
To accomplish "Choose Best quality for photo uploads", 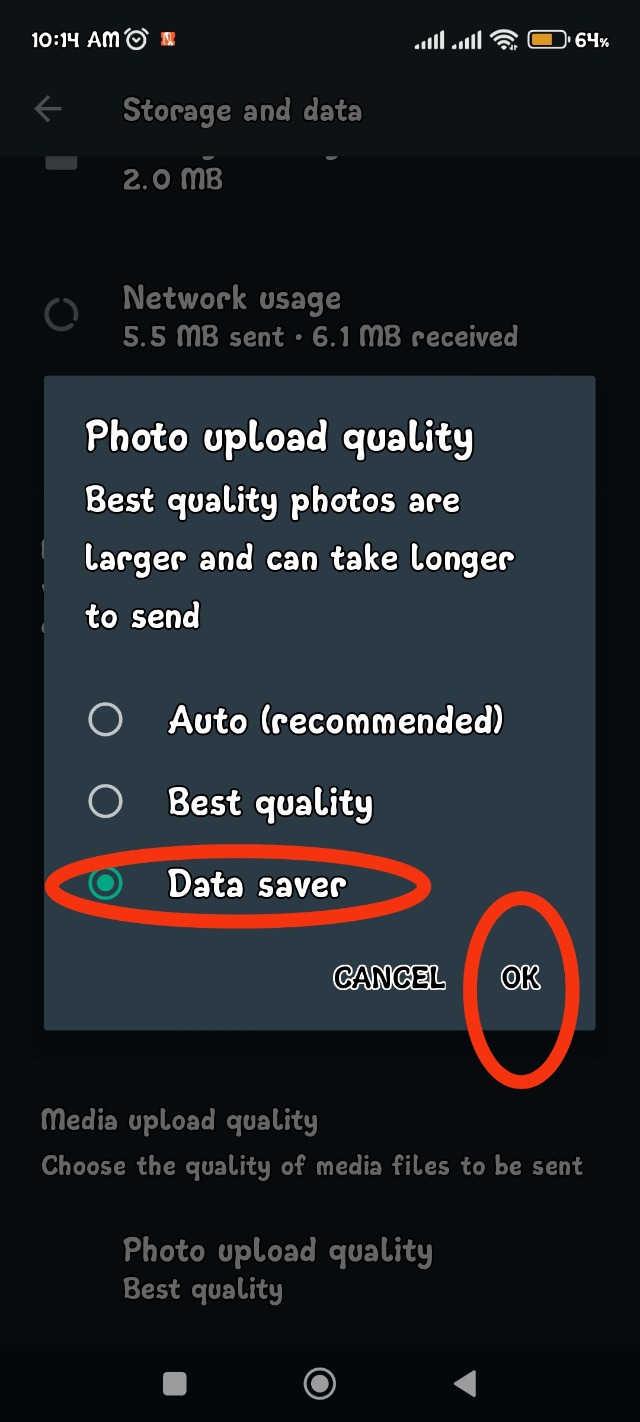I will (106, 802).
